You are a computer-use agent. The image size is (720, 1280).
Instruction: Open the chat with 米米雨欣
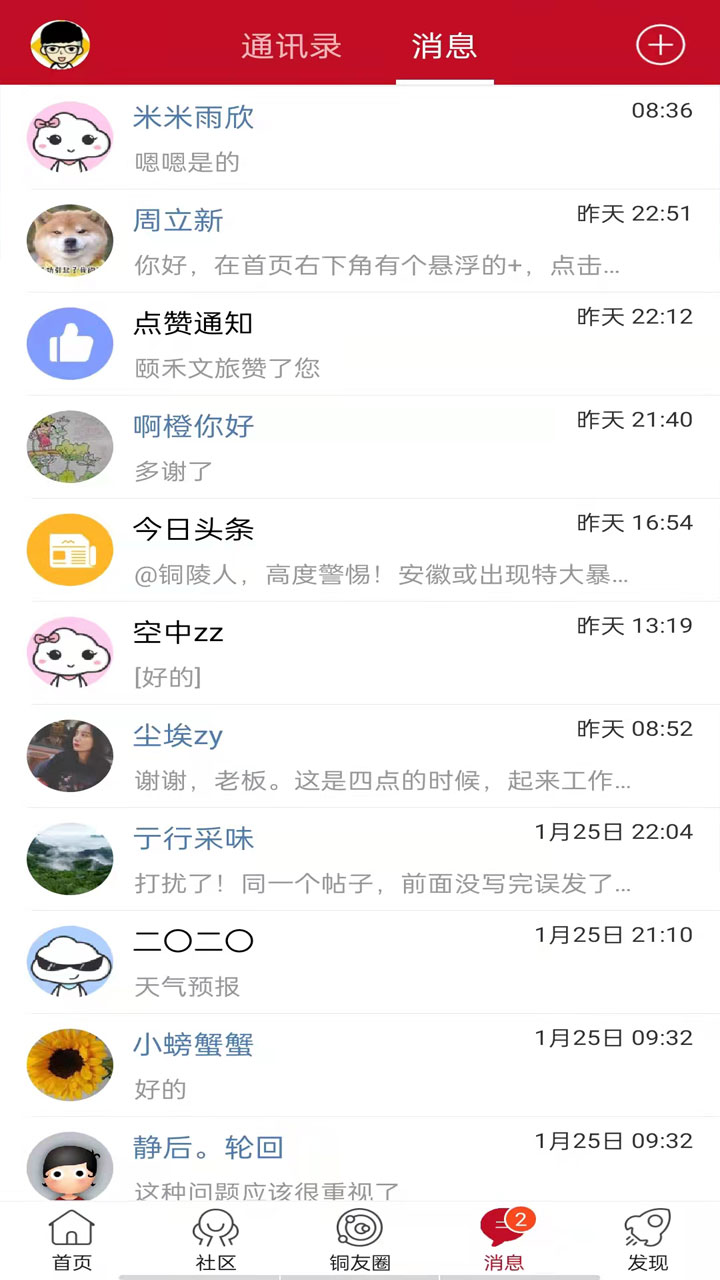[360, 137]
